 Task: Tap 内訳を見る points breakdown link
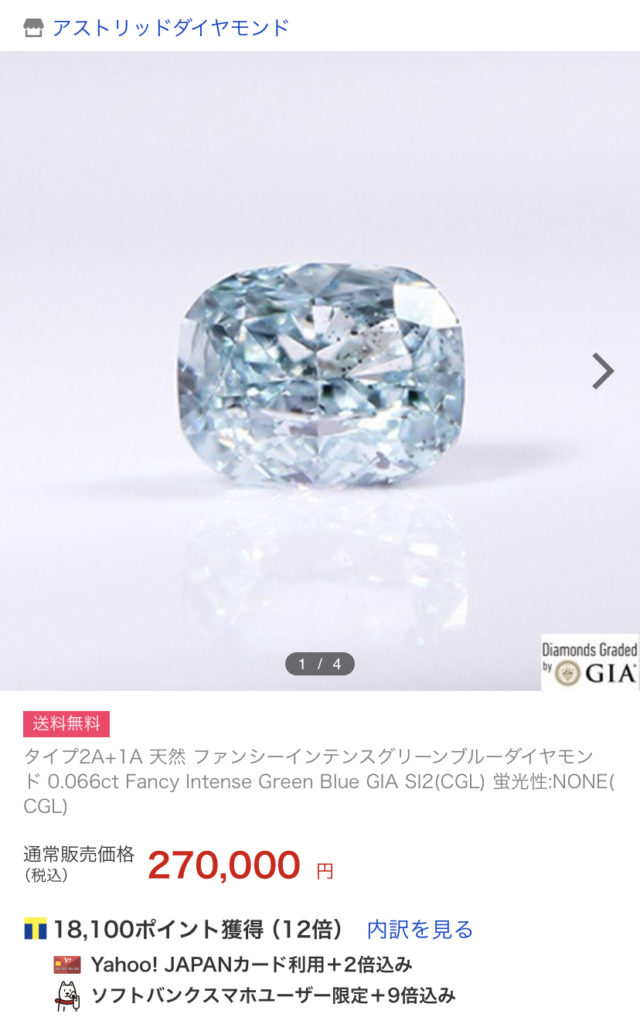pyautogui.click(x=419, y=930)
